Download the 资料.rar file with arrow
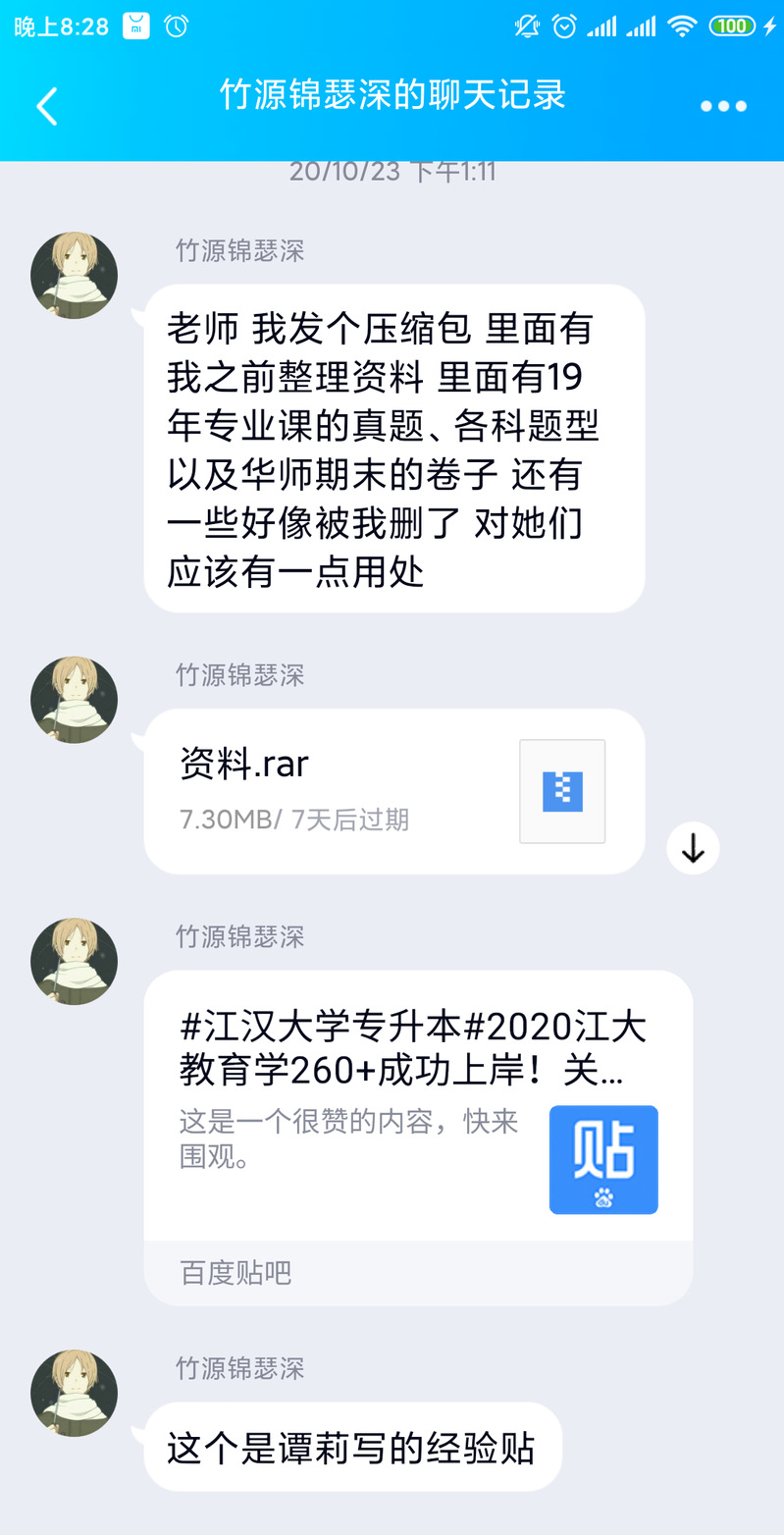Image resolution: width=784 pixels, height=1535 pixels. (693, 848)
